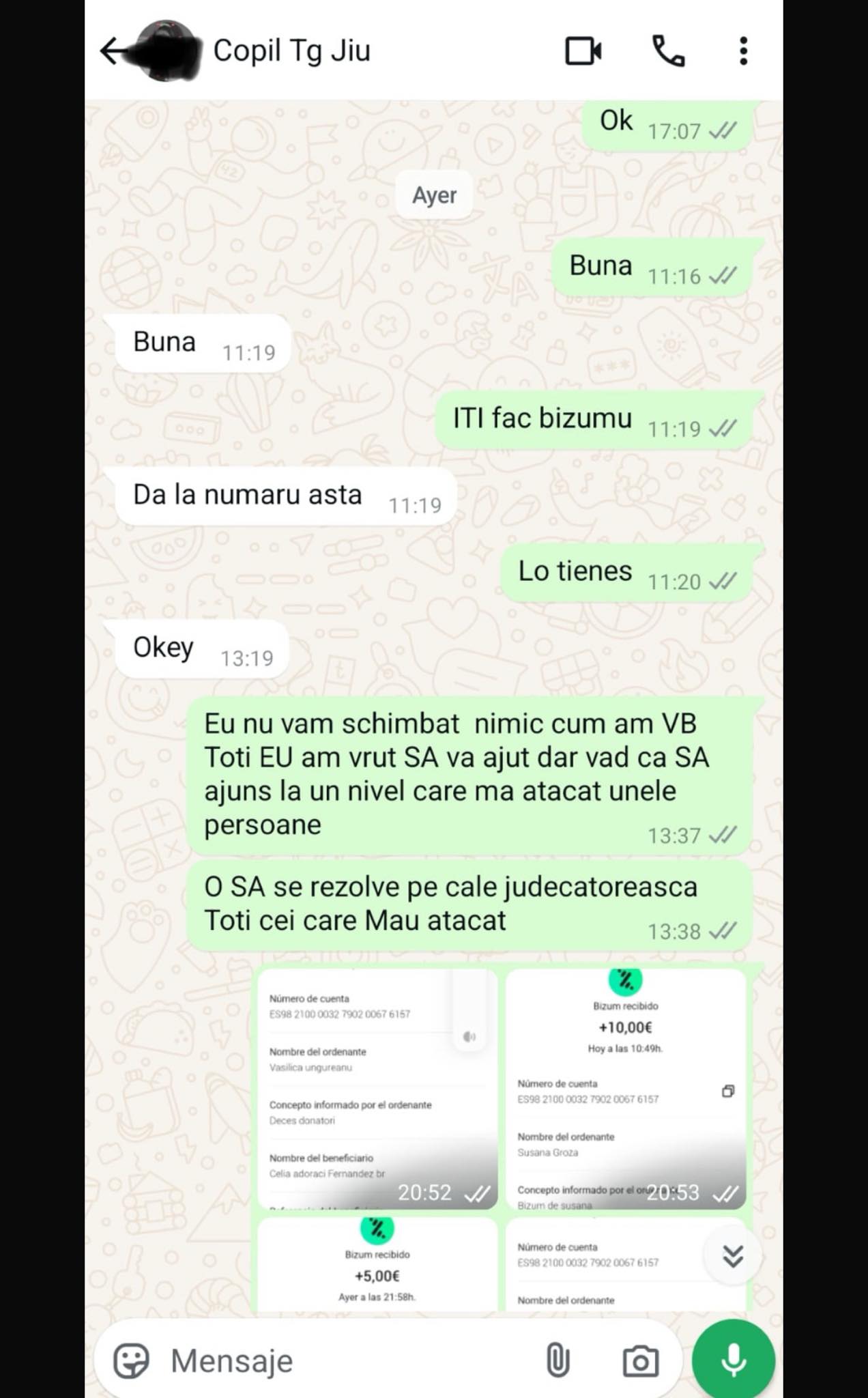Open the three-dot overflow menu
This screenshot has height=1398, width=868.
(743, 51)
